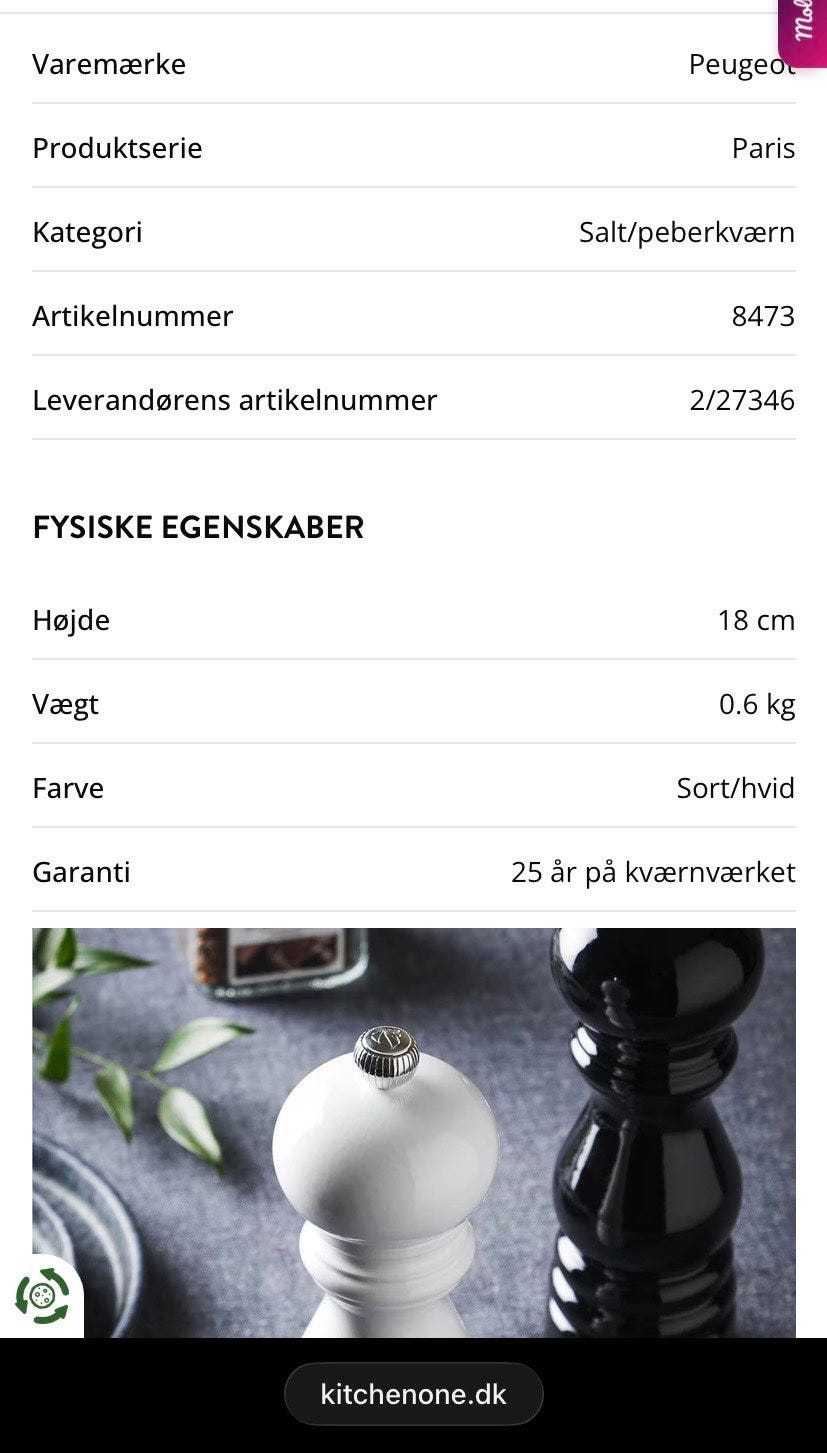Open the Peugeot brand link
Image resolution: width=827 pixels, height=1453 pixels.
740,64
